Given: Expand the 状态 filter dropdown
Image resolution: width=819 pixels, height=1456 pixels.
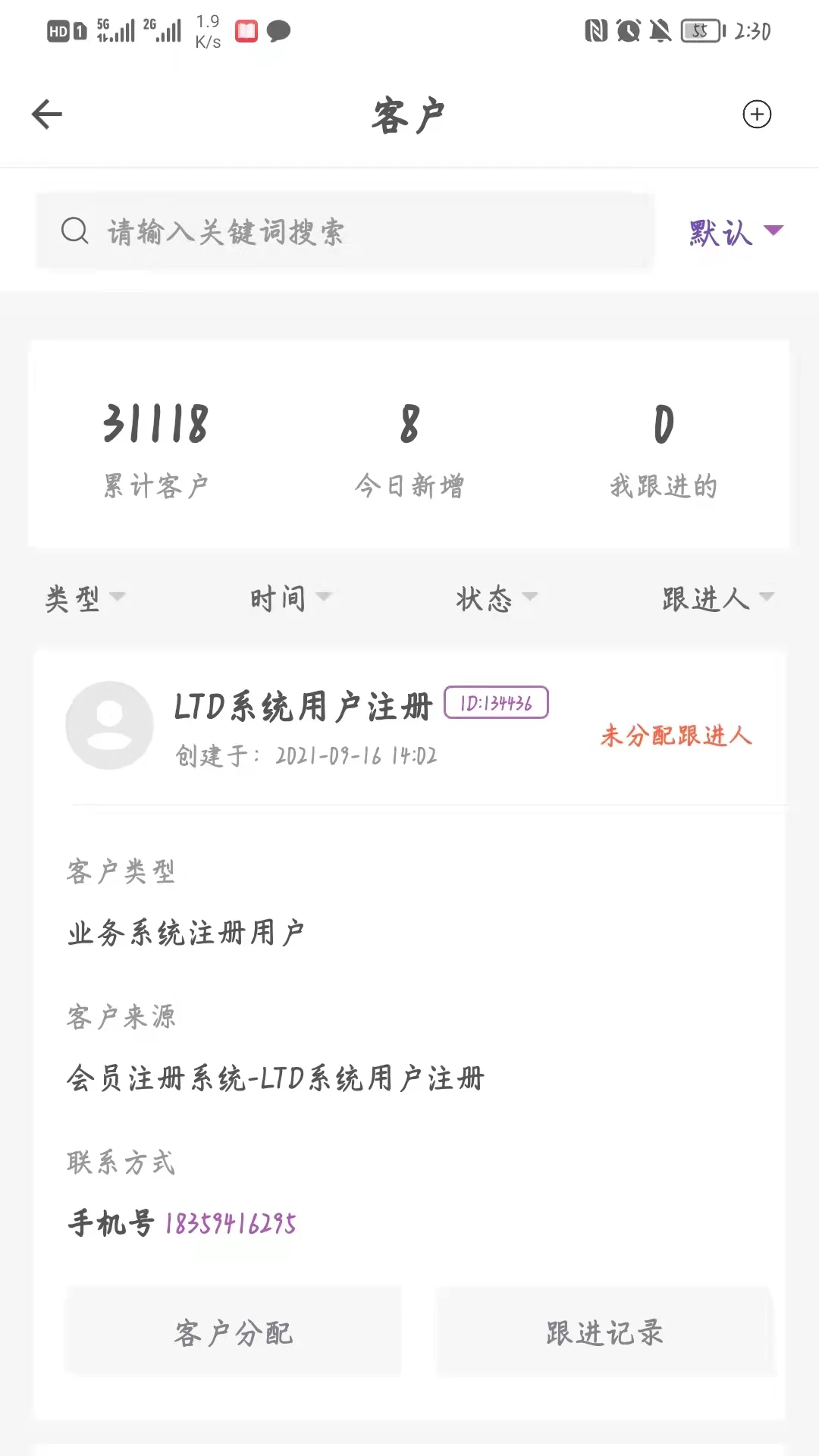Looking at the screenshot, I should pos(497,598).
